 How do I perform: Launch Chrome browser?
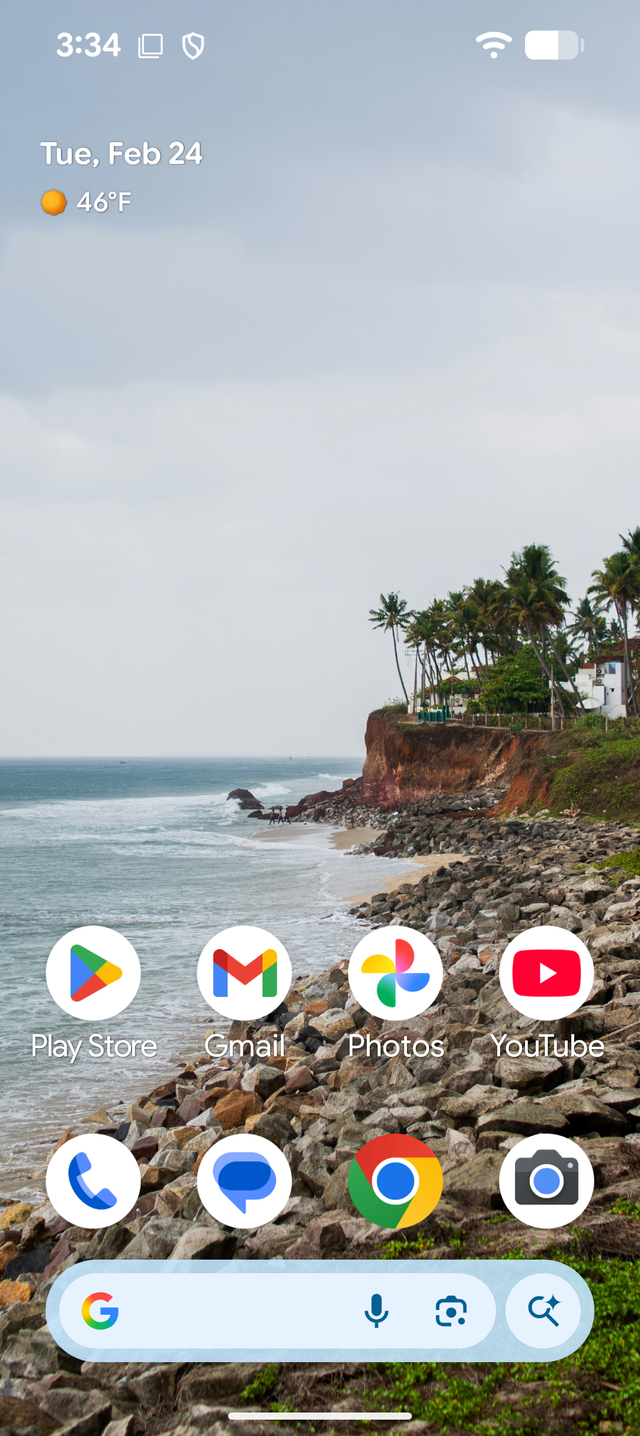395,1181
